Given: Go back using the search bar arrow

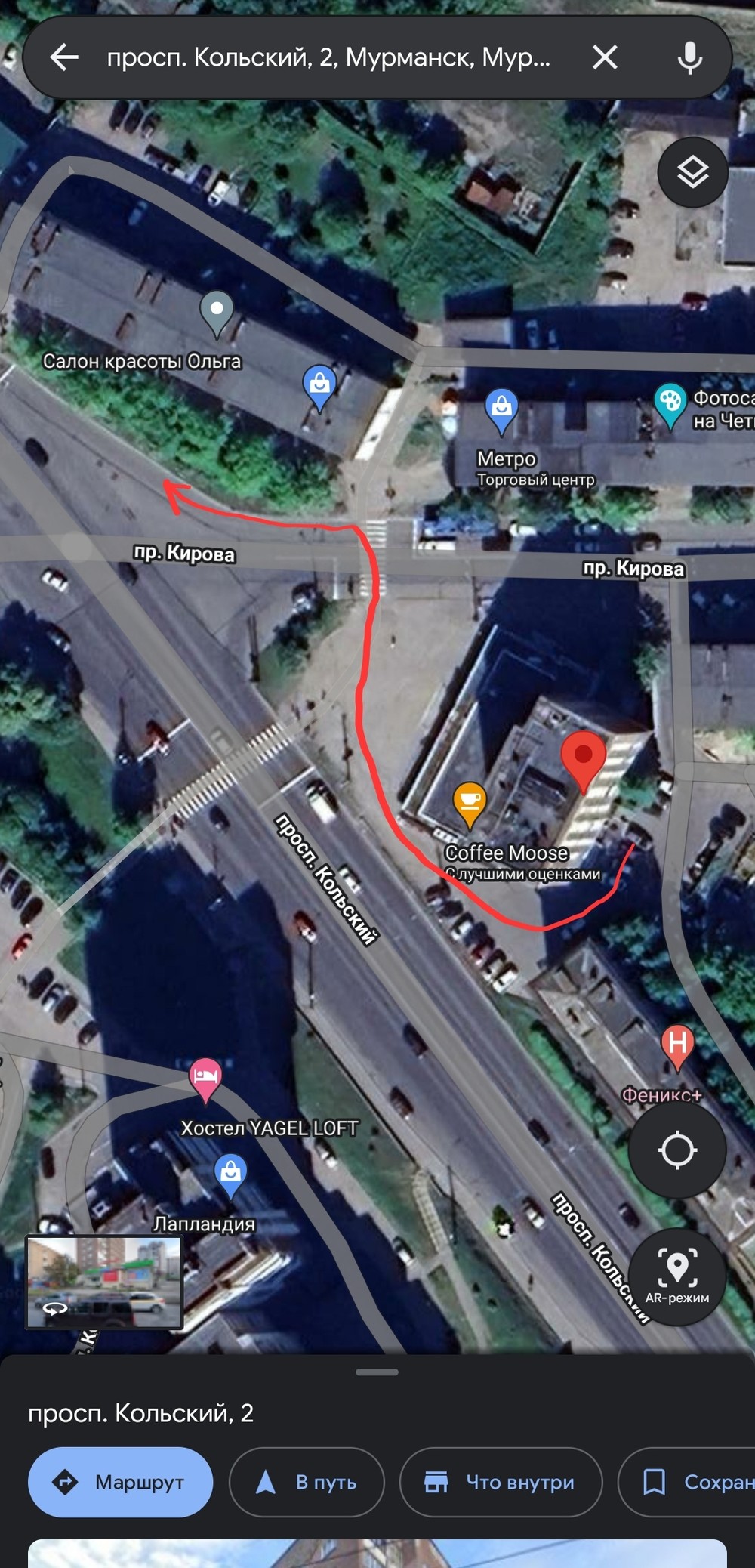Looking at the screenshot, I should [64, 57].
